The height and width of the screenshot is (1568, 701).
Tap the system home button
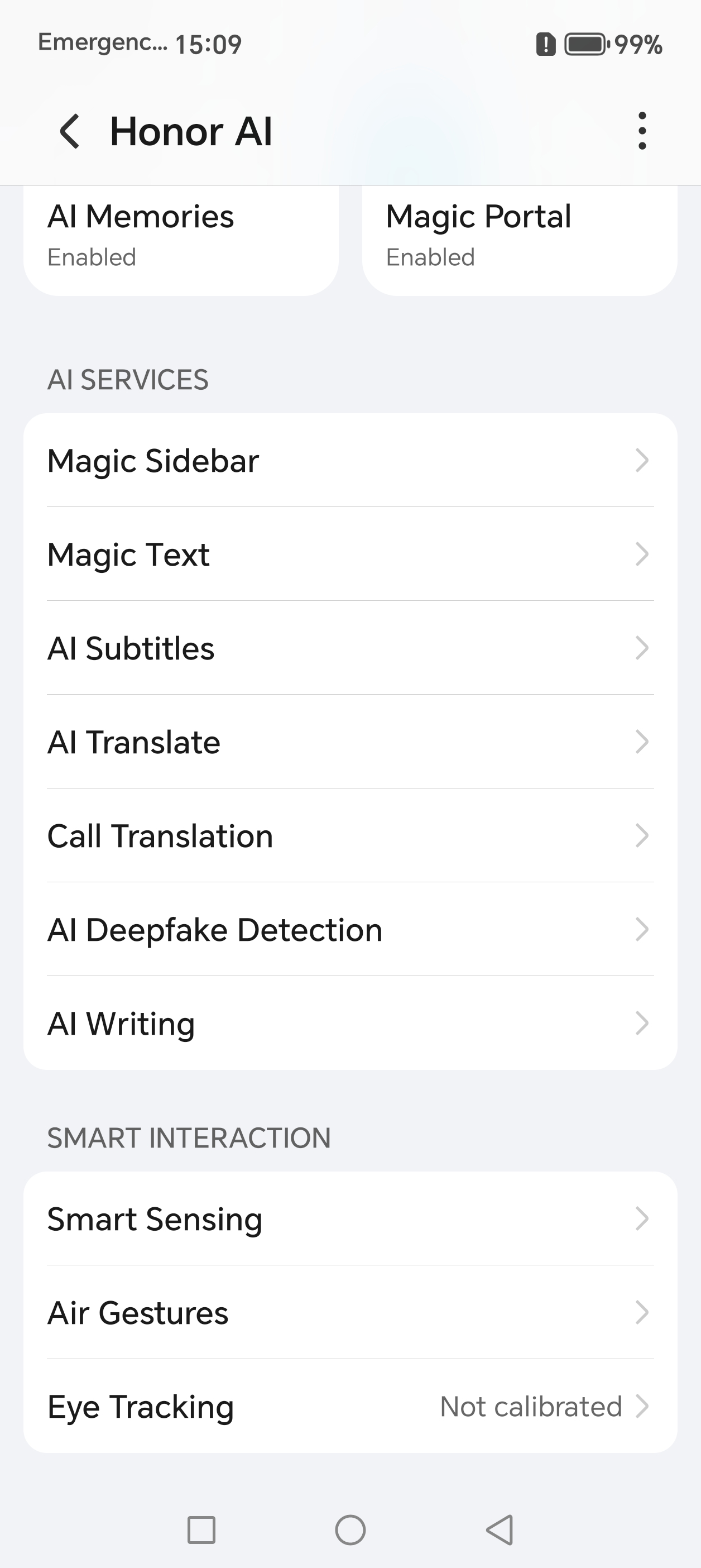click(350, 1529)
